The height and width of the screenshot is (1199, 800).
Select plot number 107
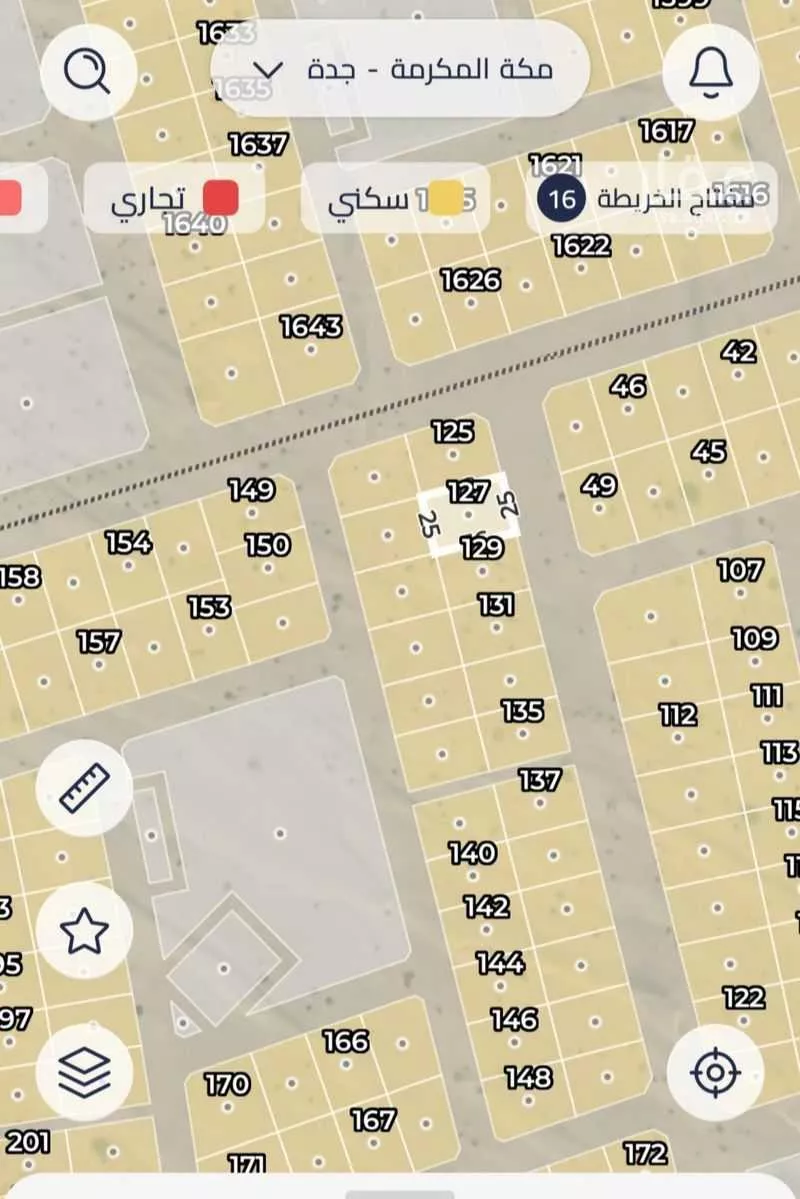click(739, 573)
